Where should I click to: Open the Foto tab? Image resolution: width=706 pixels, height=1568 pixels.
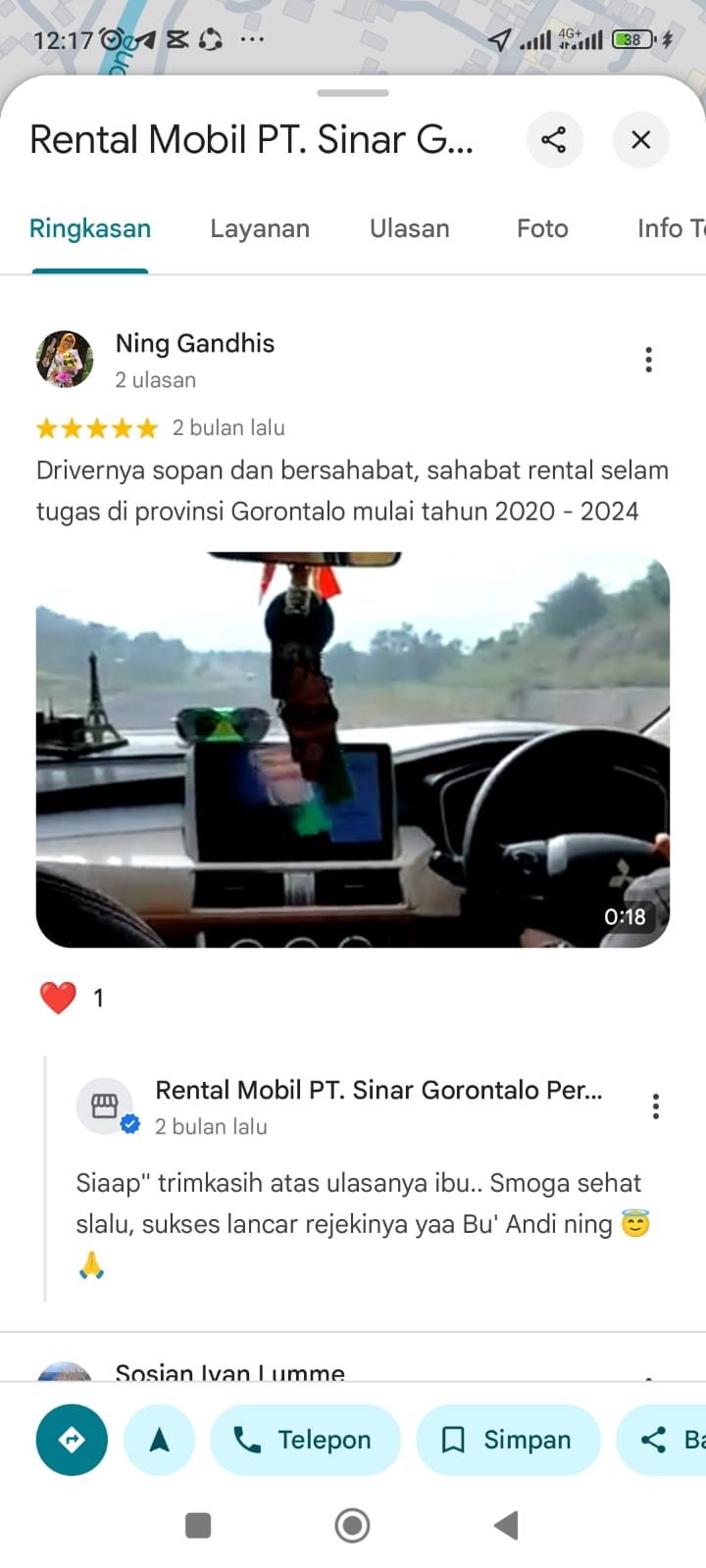pyautogui.click(x=542, y=228)
